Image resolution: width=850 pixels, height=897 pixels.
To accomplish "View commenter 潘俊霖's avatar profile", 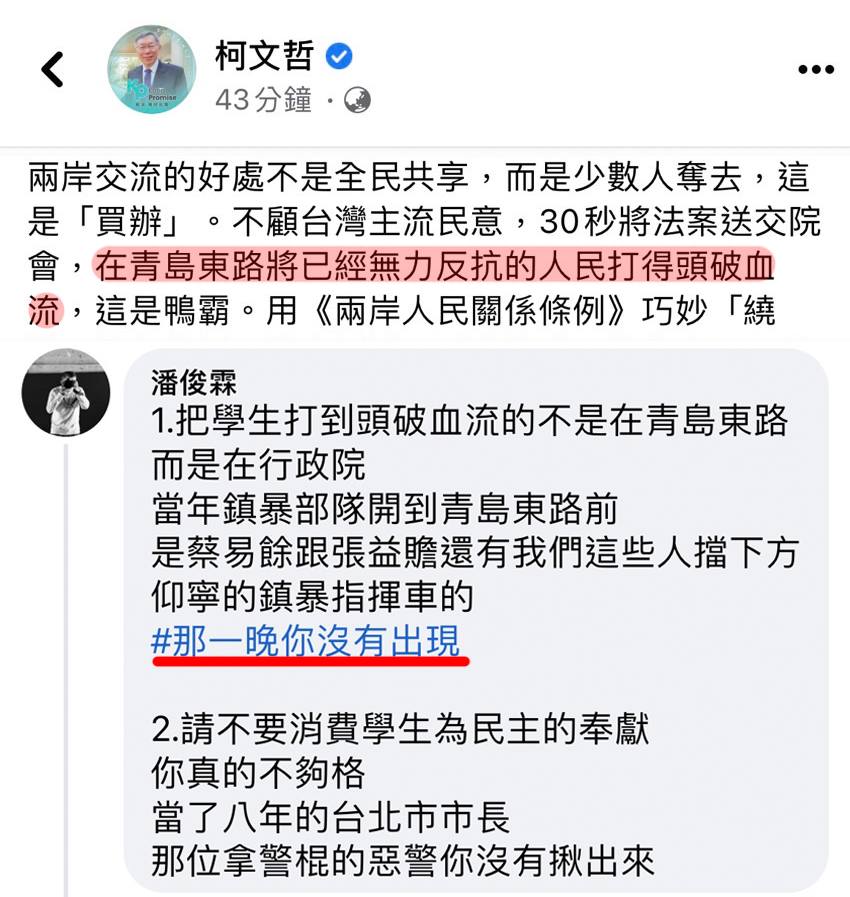I will pyautogui.click(x=66, y=392).
